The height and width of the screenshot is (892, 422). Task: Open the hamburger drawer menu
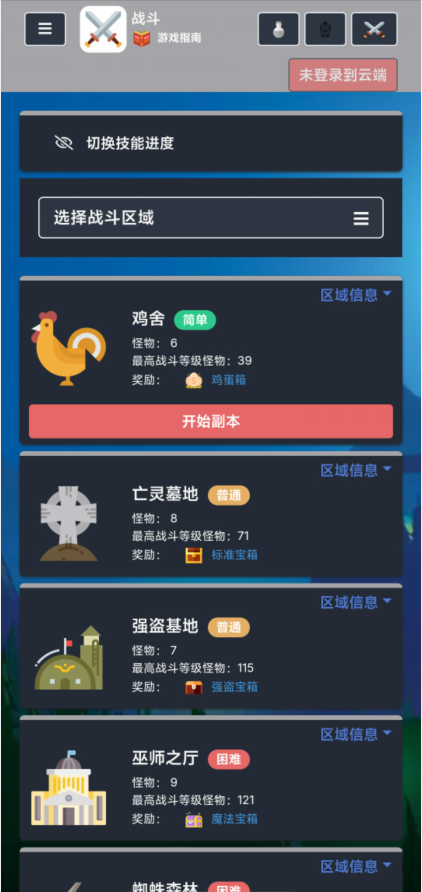(45, 29)
